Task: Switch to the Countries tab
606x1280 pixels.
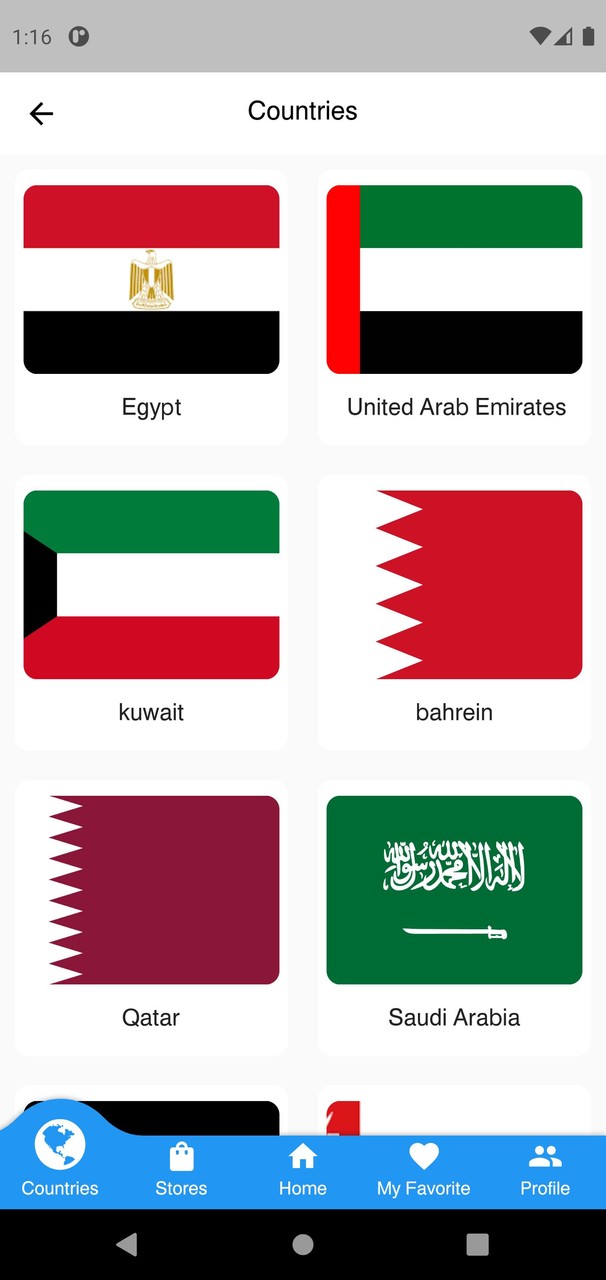Action: coord(60,1160)
